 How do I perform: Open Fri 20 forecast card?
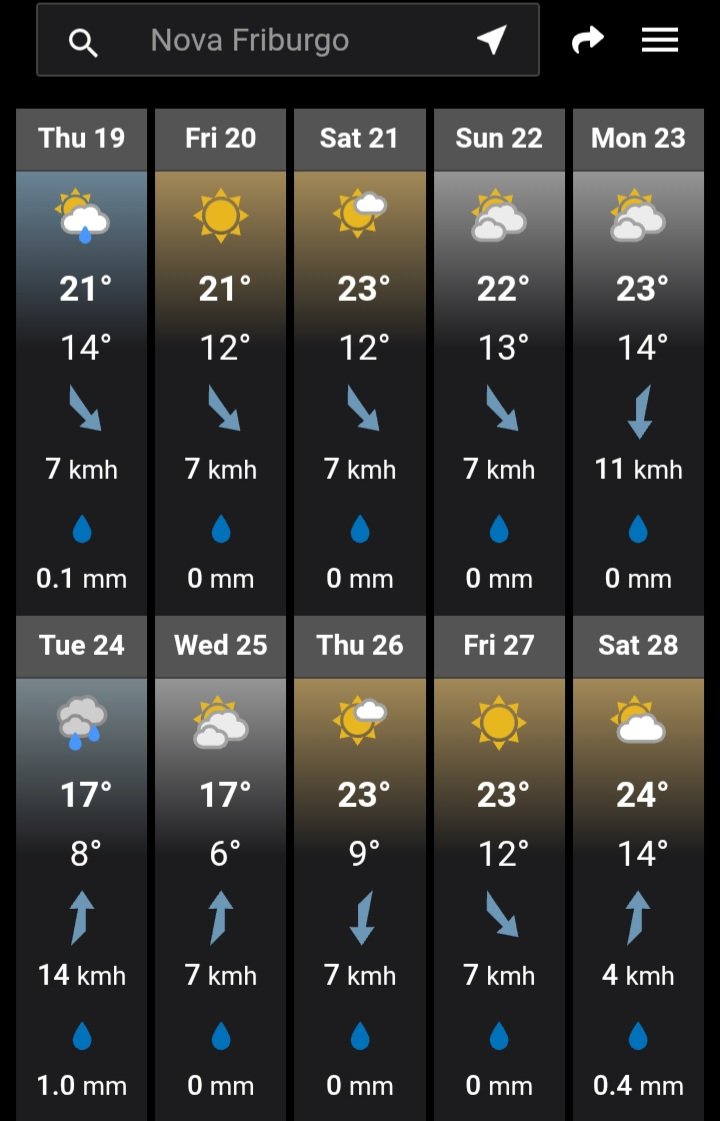click(221, 360)
